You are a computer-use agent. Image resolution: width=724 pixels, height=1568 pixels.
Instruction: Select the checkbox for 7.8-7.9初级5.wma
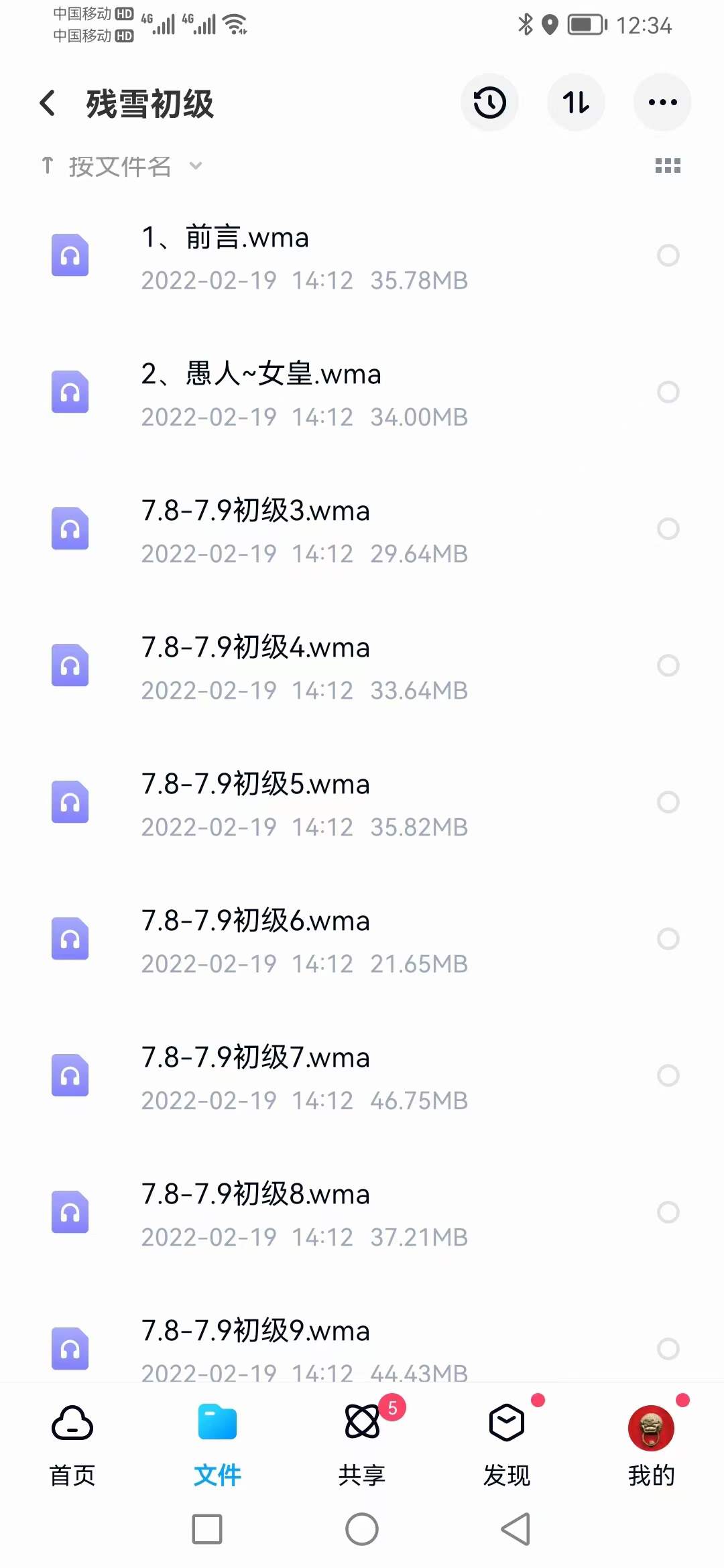[x=668, y=802]
